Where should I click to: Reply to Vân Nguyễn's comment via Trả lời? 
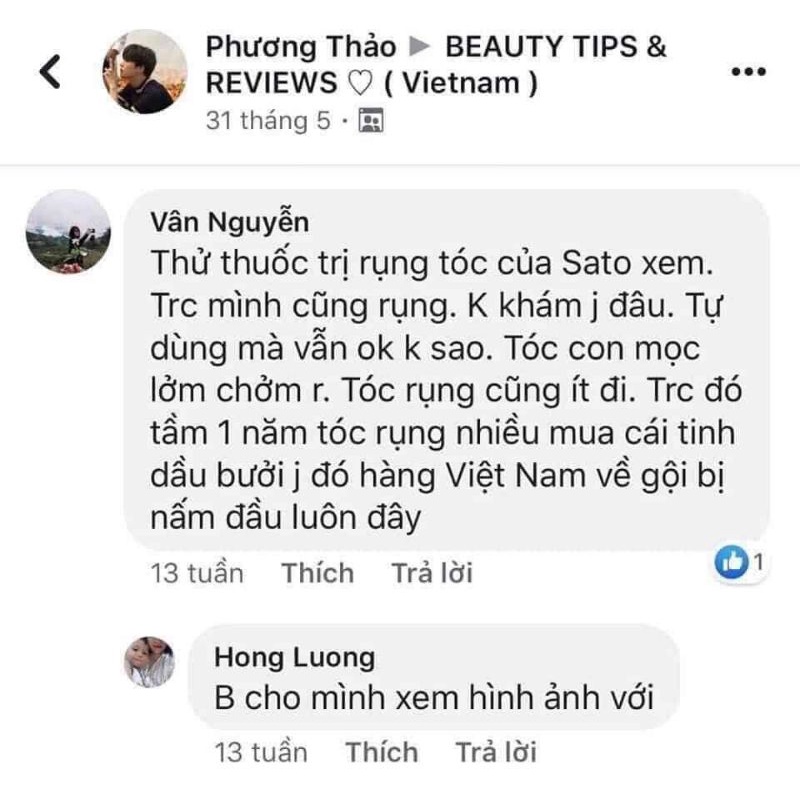click(x=432, y=572)
